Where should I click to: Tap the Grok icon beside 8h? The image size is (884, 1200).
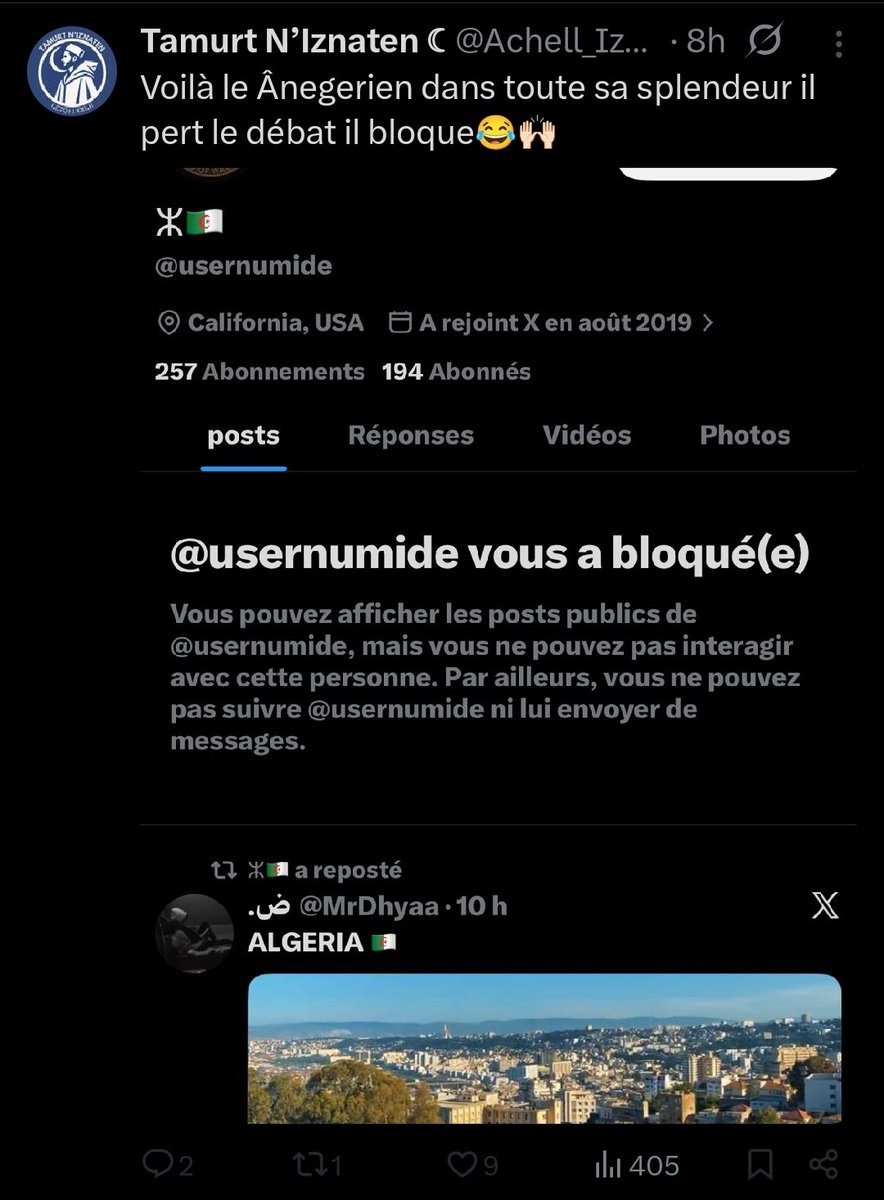tap(765, 41)
